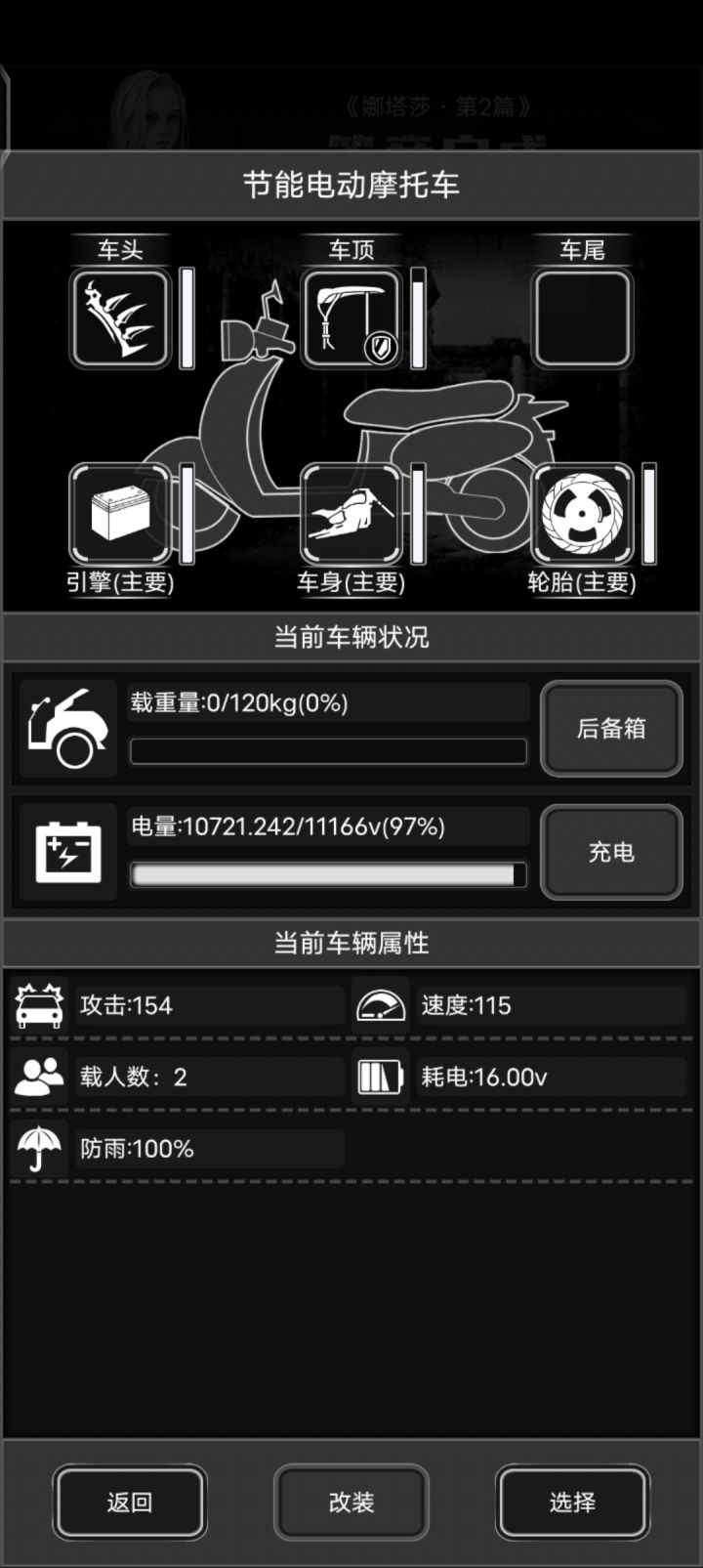Click the passengers icon next to 载人数
The image size is (703, 1568).
click(x=39, y=1076)
